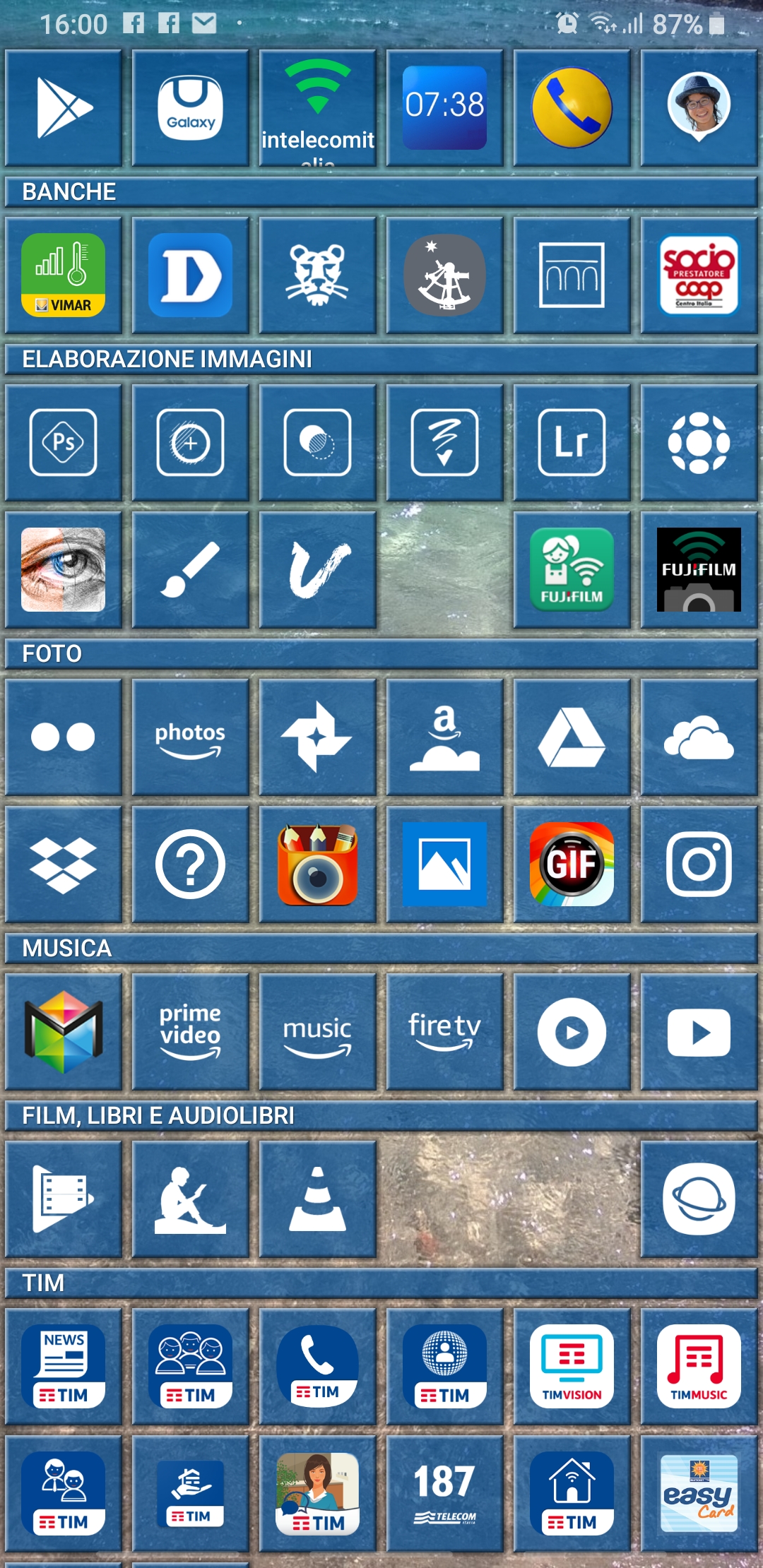
Task: Open the VIMAR app
Action: coord(64,275)
